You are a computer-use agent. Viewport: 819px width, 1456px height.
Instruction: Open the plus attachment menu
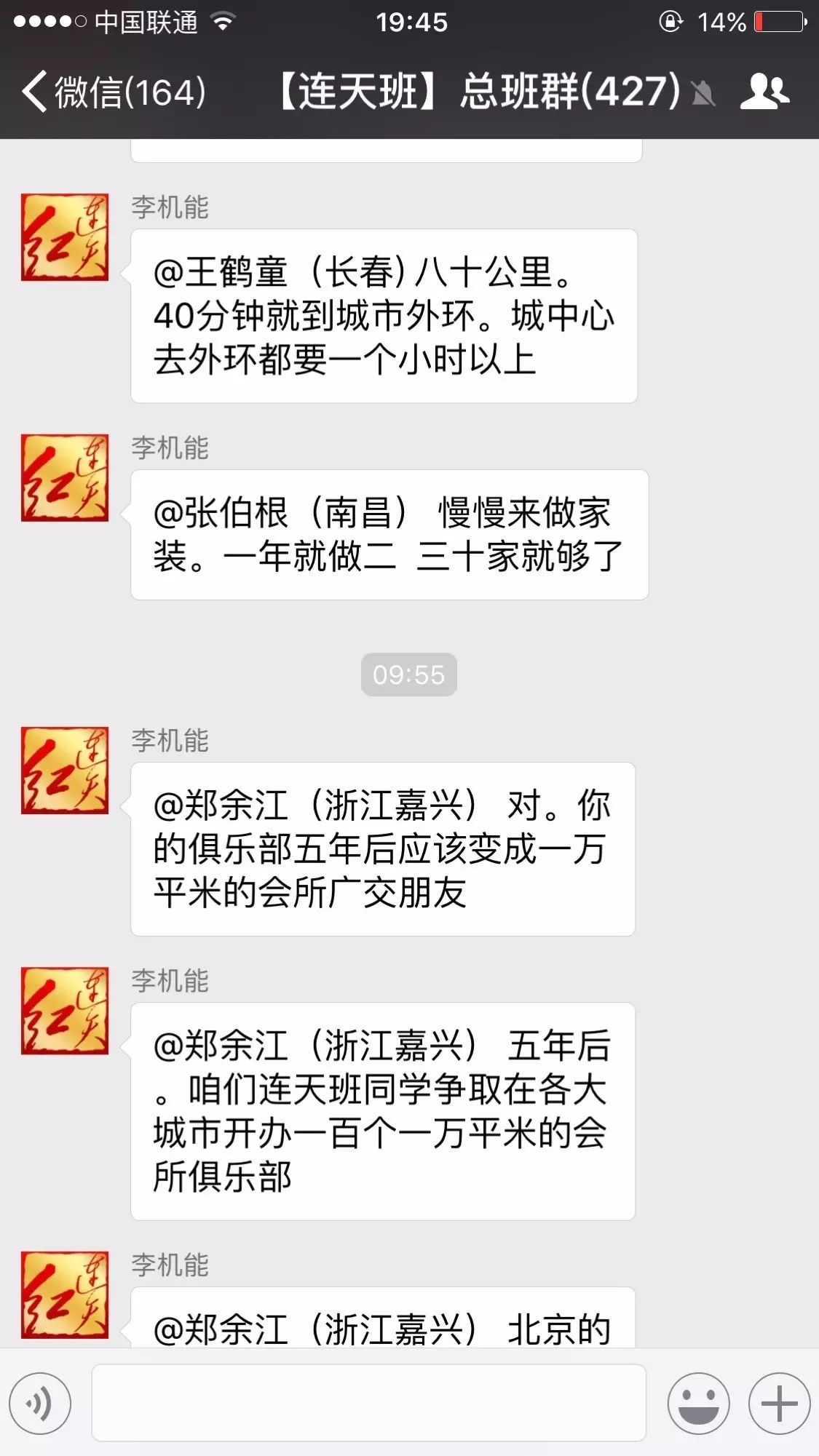(779, 1403)
